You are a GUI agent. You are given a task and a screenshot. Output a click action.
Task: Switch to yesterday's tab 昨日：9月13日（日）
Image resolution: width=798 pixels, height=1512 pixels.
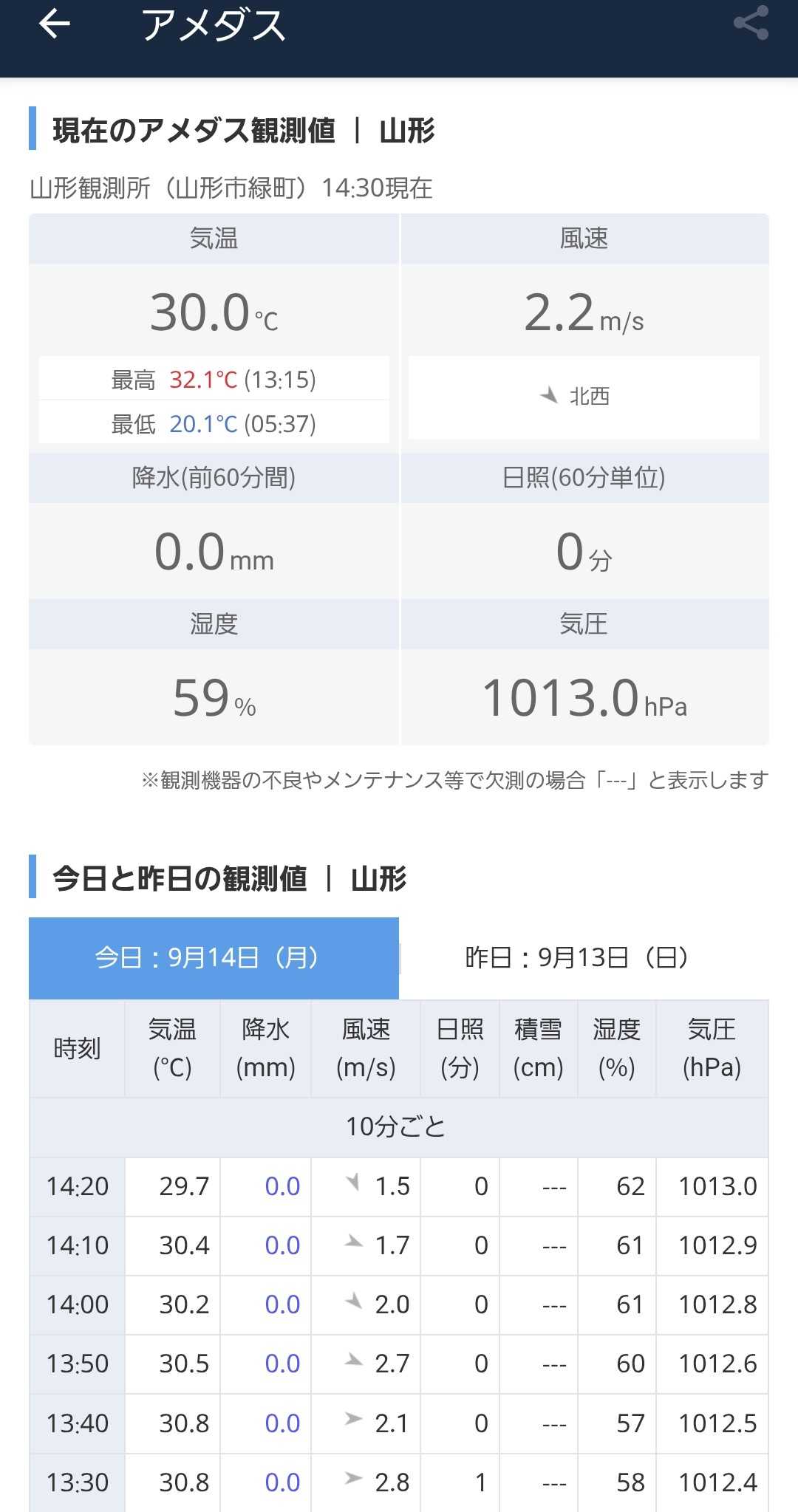pyautogui.click(x=584, y=957)
